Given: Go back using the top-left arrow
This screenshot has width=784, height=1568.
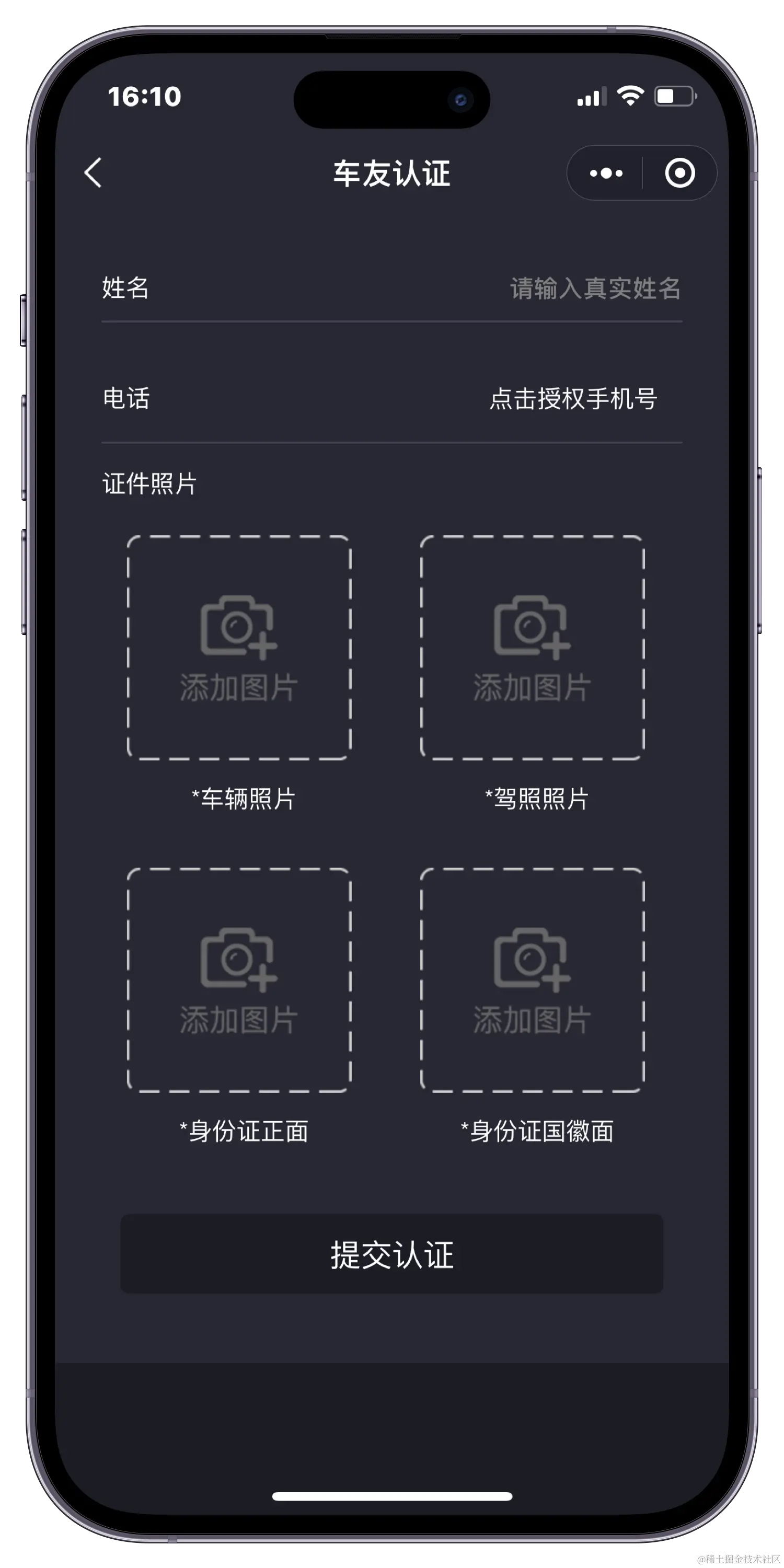Looking at the screenshot, I should (x=93, y=173).
